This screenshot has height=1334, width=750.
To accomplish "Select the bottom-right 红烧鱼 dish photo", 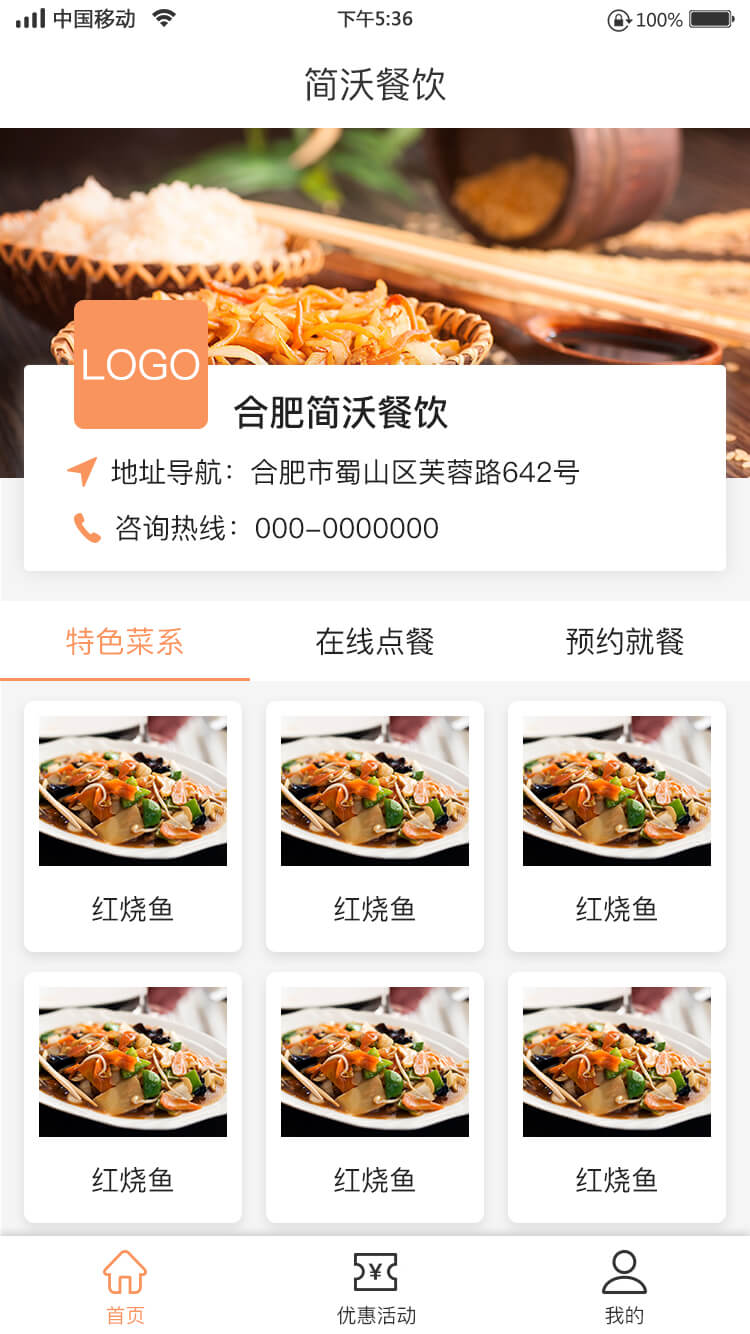I will coord(617,1060).
